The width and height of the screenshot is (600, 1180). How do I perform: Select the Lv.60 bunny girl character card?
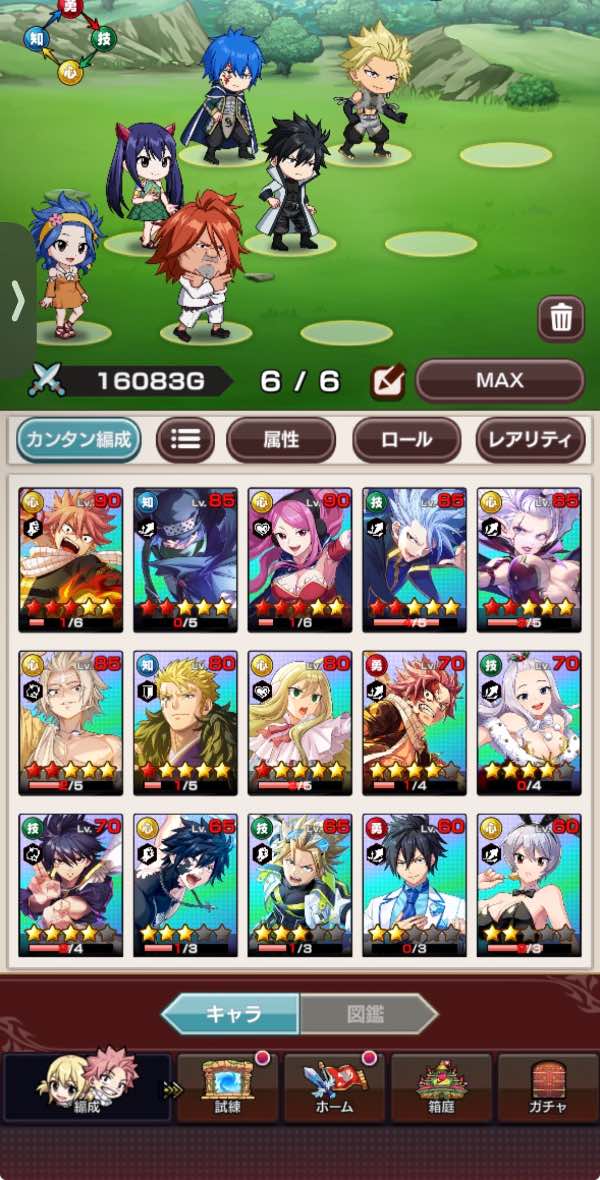[529, 885]
